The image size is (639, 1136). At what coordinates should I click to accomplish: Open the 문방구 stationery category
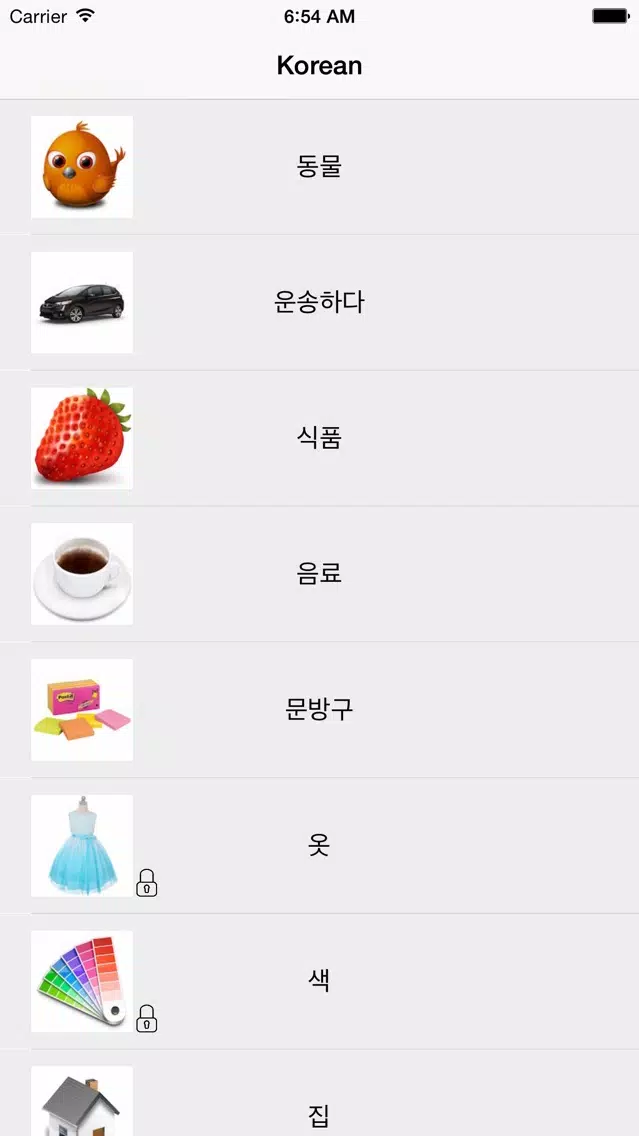click(x=319, y=710)
